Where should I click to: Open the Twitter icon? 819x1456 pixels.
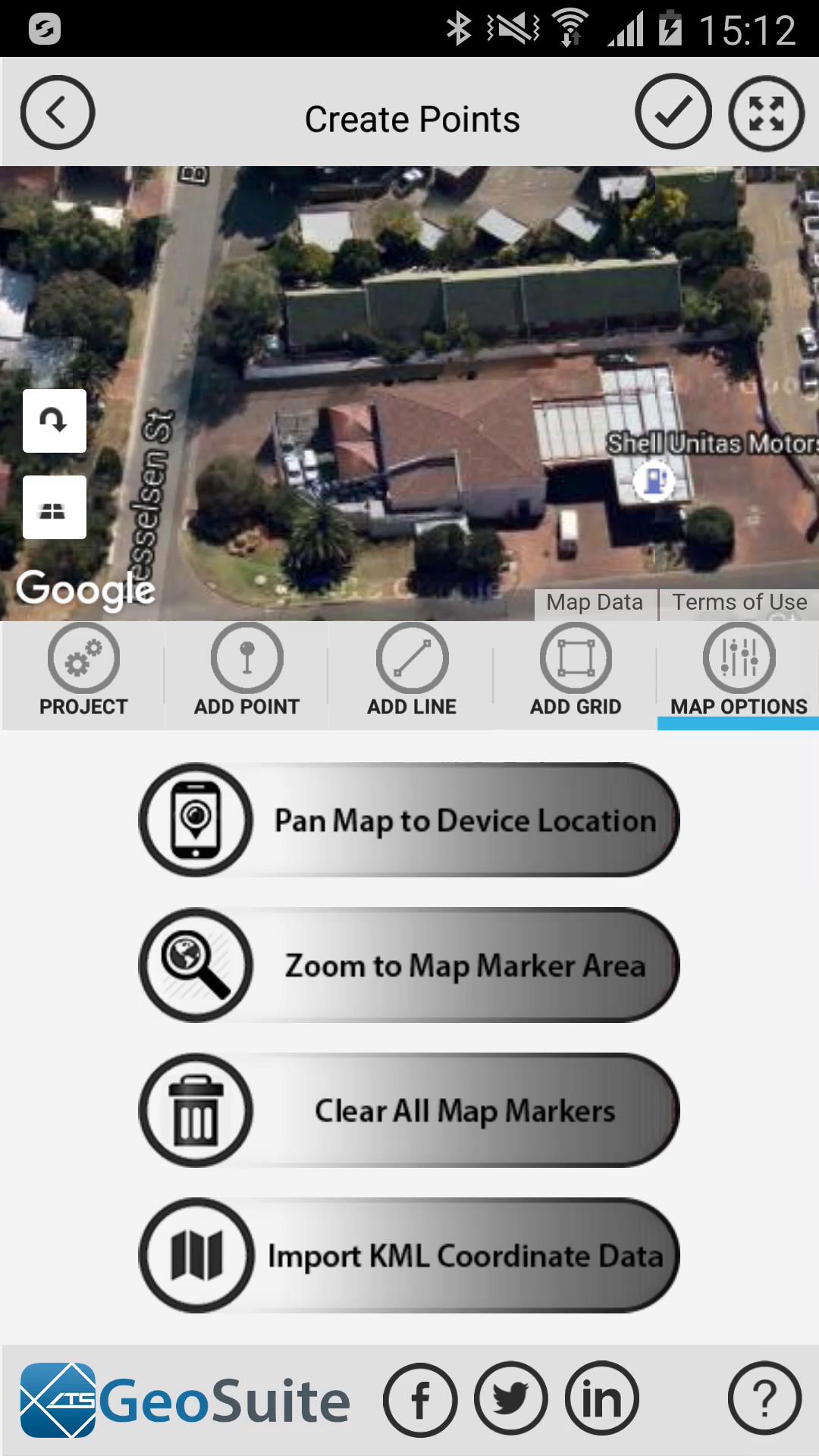click(x=511, y=1399)
